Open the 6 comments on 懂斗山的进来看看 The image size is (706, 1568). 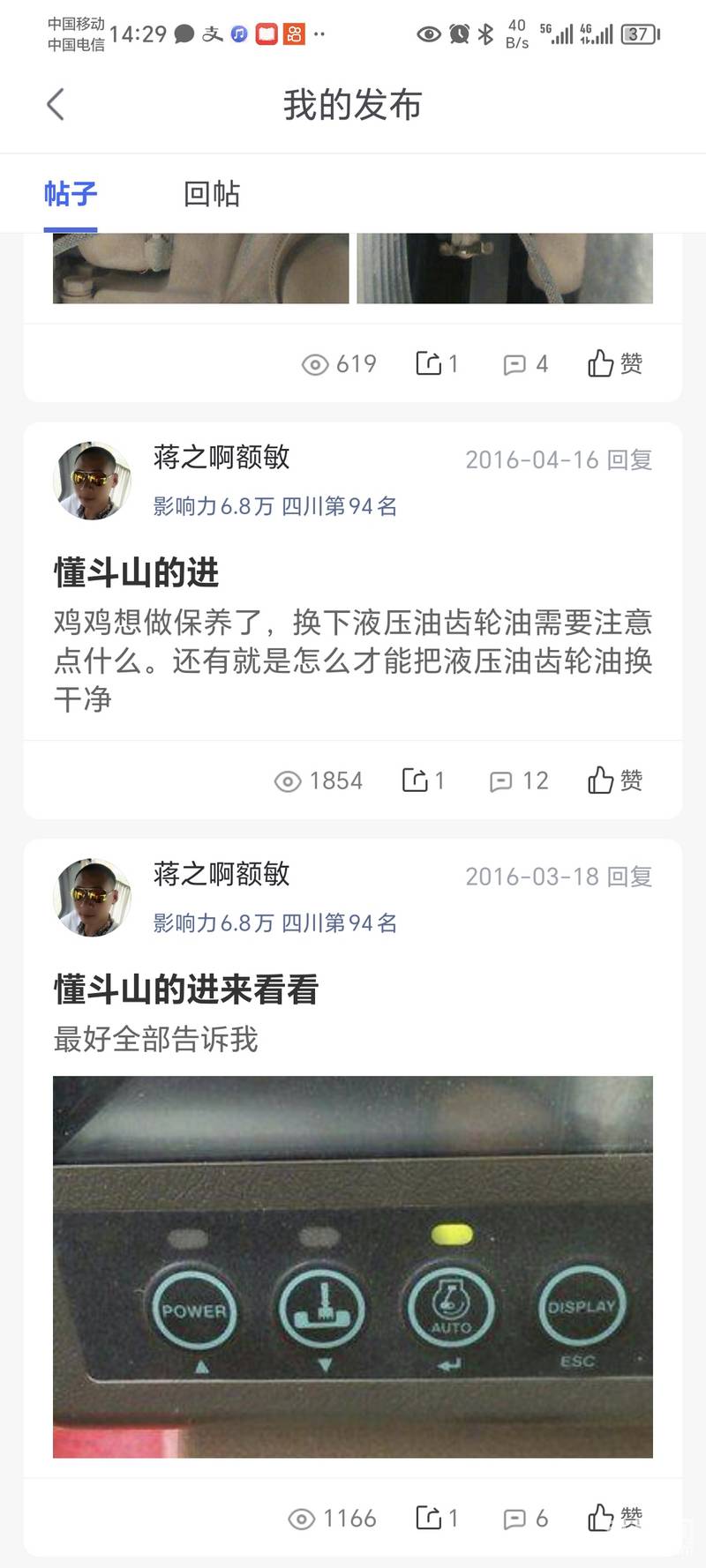pos(525,1518)
